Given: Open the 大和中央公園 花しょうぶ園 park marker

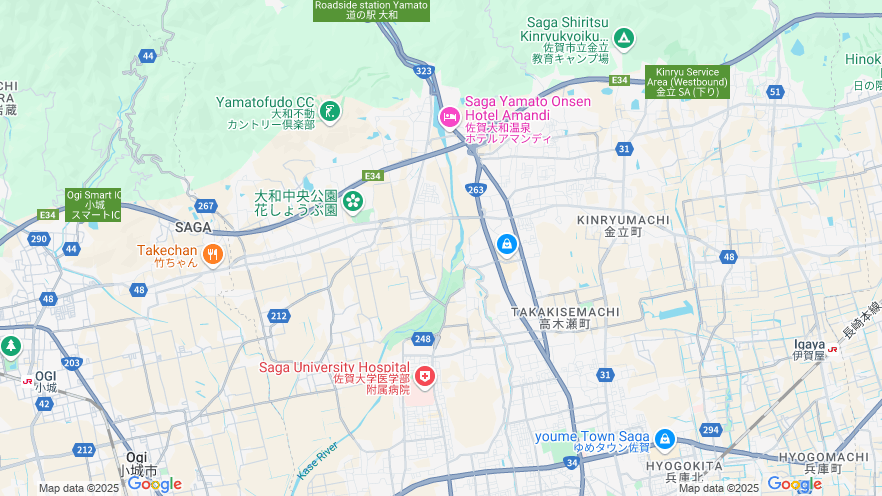Looking at the screenshot, I should click(353, 203).
